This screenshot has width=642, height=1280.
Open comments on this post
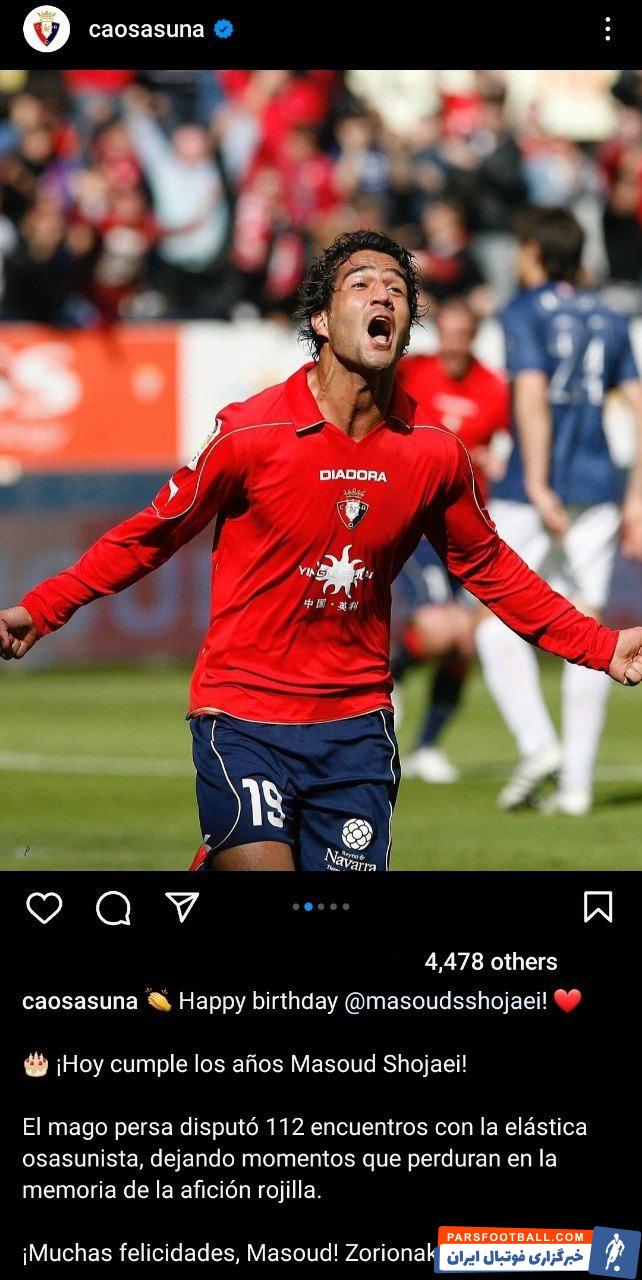113,907
